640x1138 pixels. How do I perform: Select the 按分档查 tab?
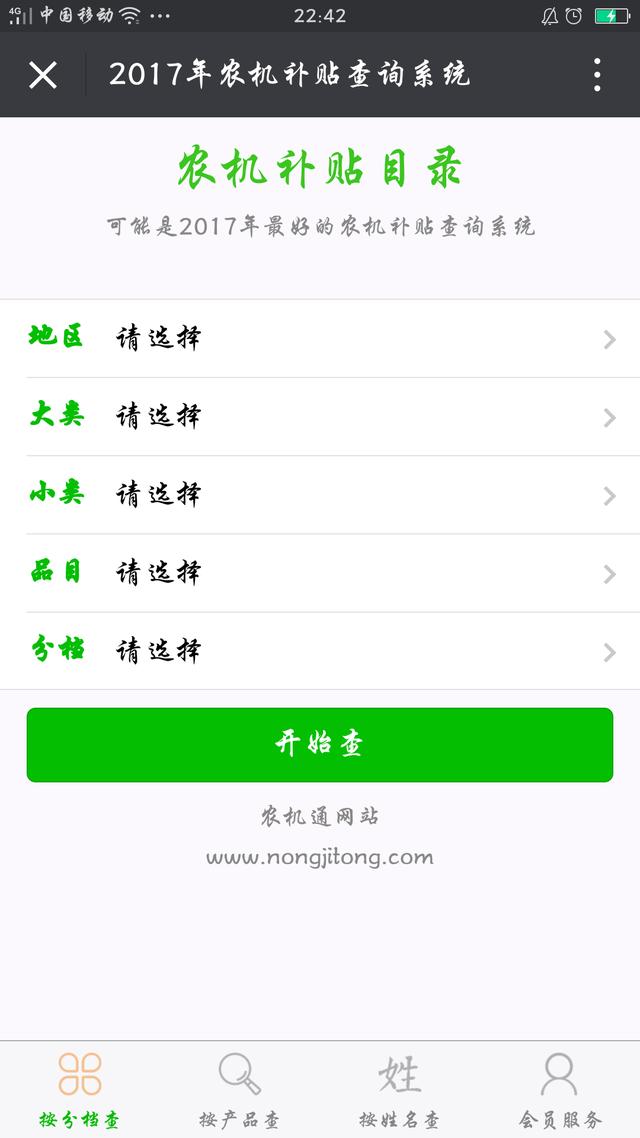(80, 1090)
